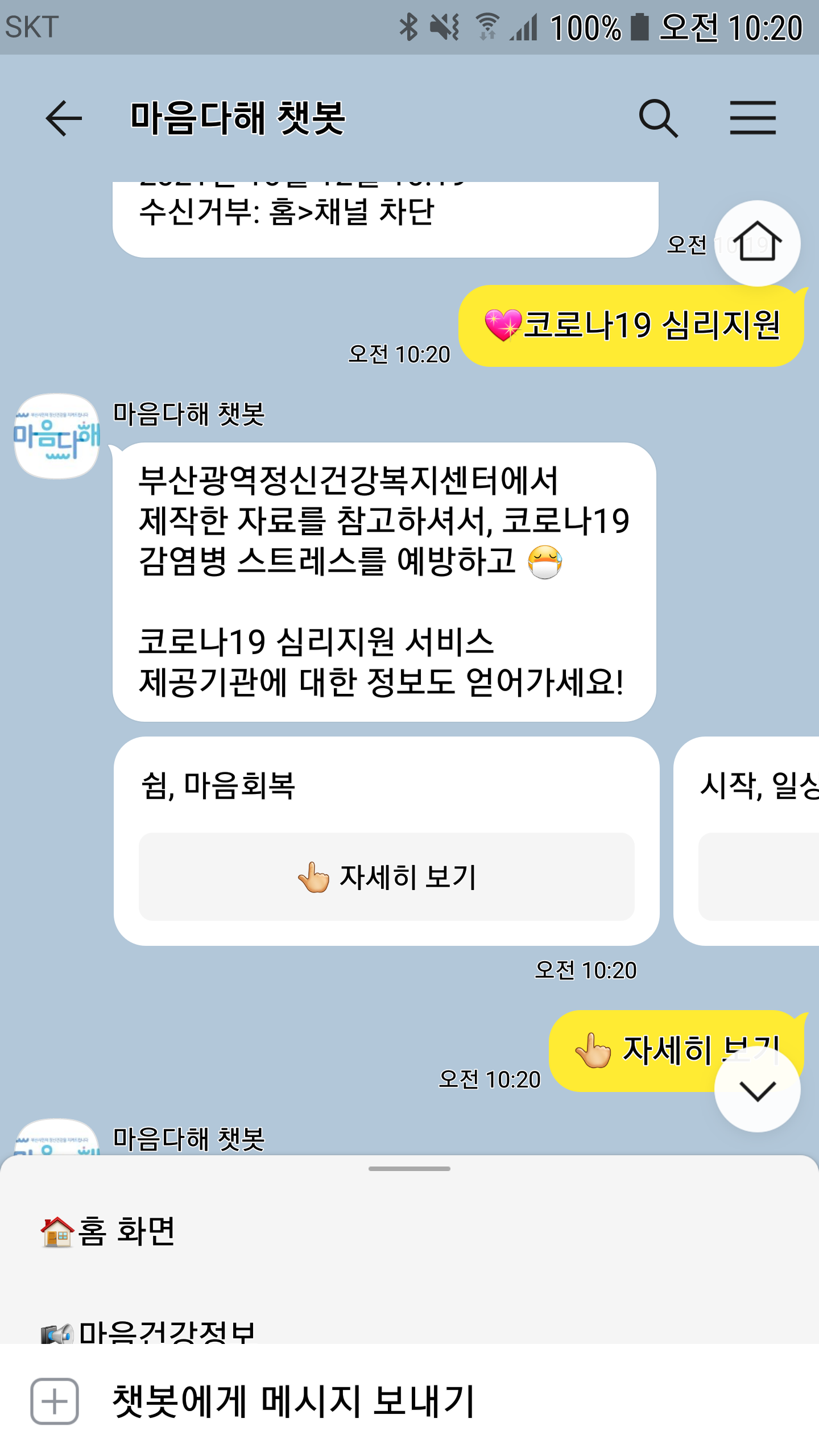Viewport: 819px width, 1456px height.
Task: Tap 챗봇에게 메시지 보내기 input field
Action: 398,1401
